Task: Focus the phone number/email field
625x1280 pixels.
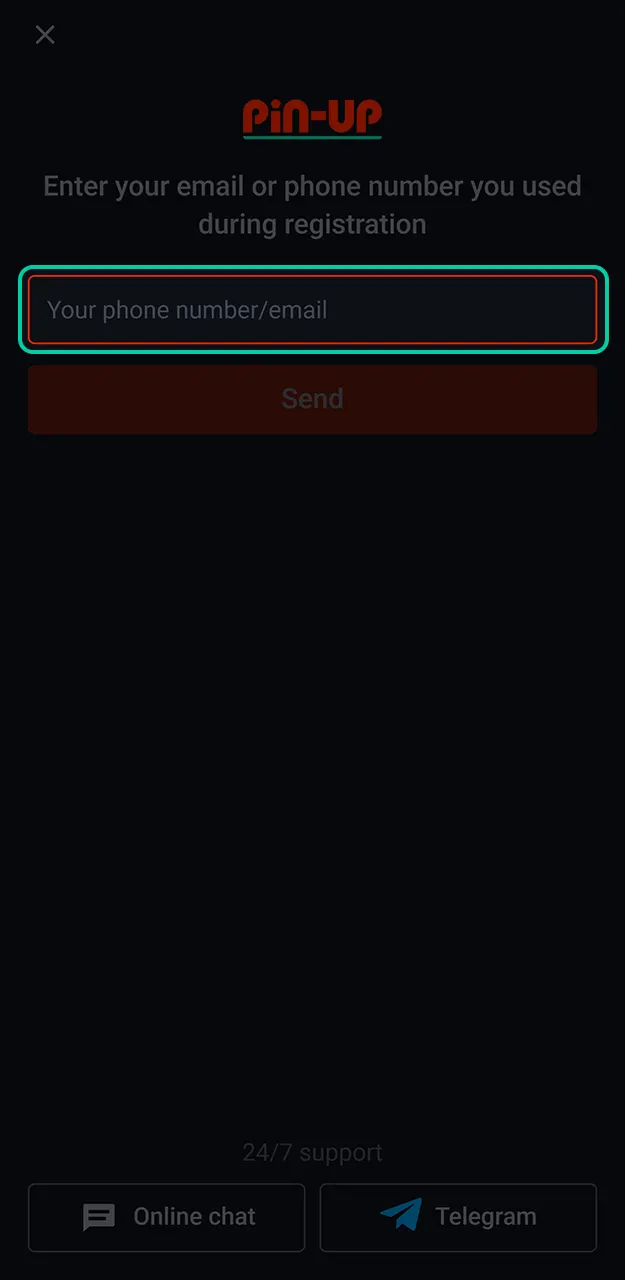Action: (x=312, y=310)
